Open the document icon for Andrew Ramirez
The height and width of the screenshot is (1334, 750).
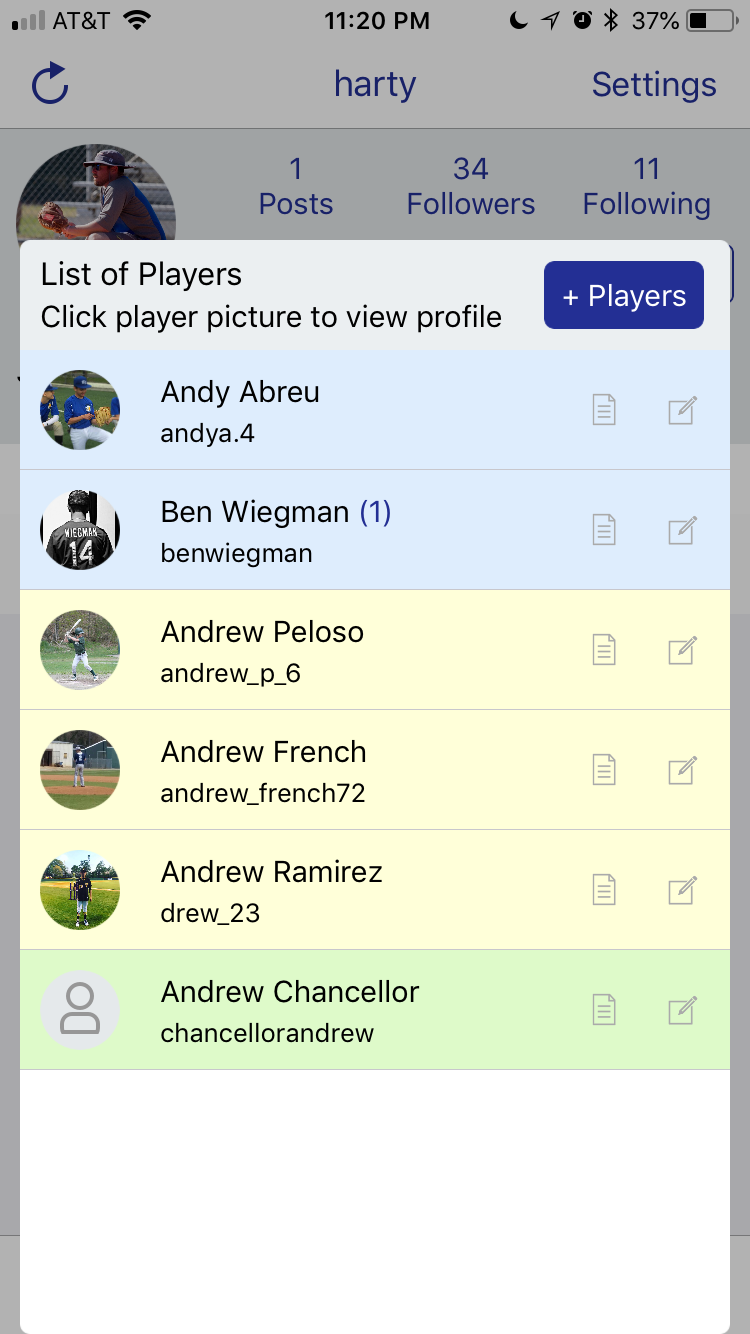tap(604, 890)
